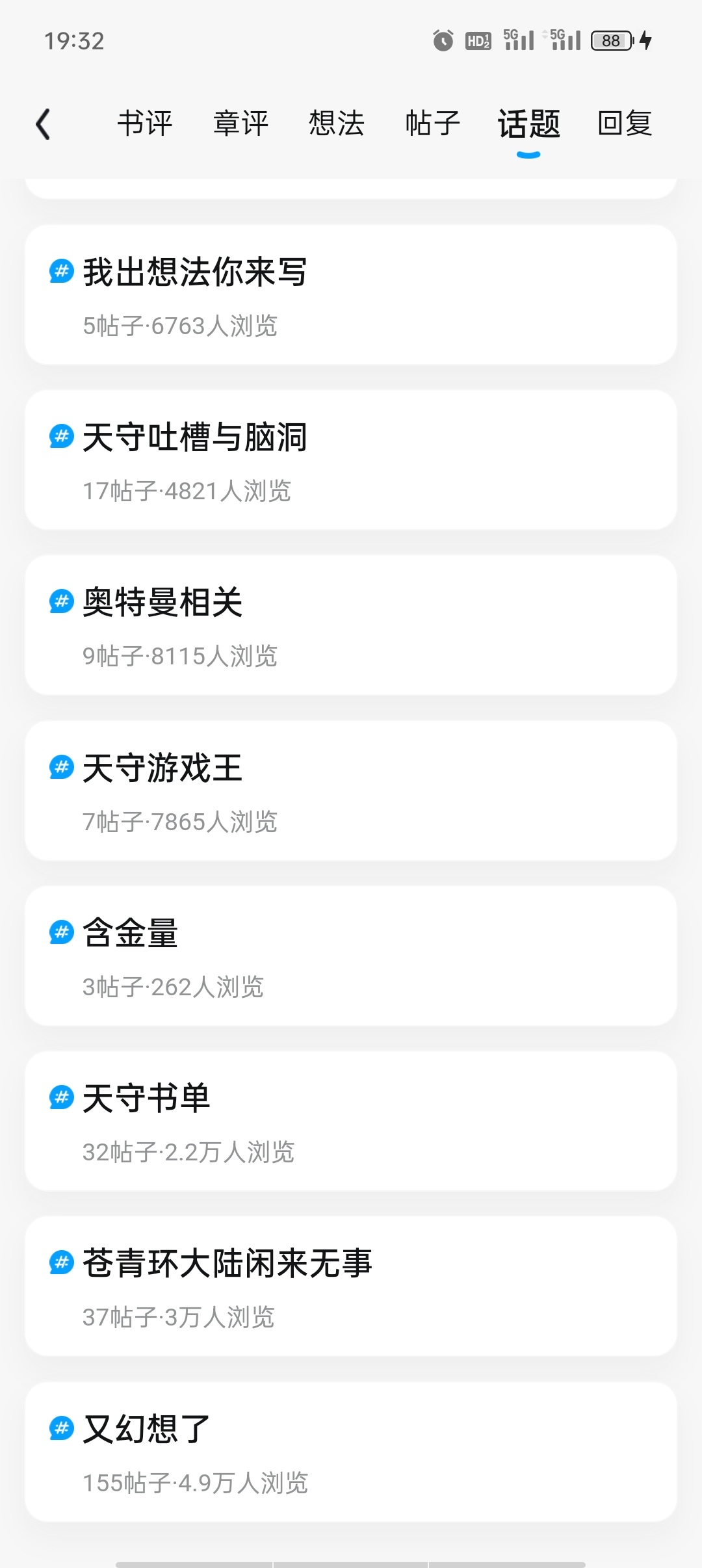The image size is (702, 1568).
Task: Open the topic 苍青环大陆闲来无事
Action: (x=351, y=1286)
